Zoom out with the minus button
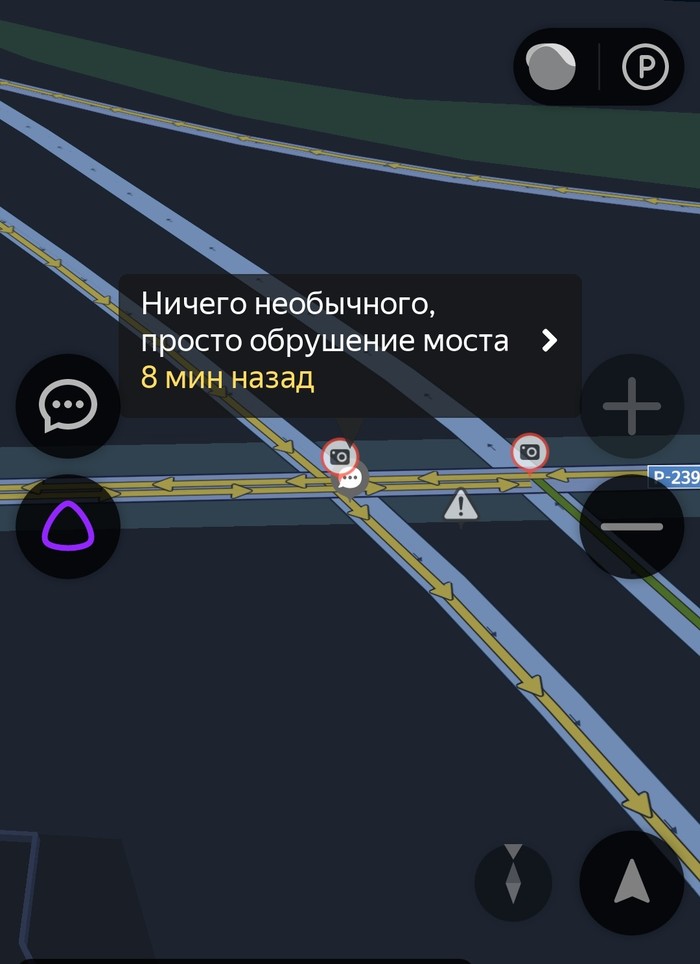700x964 pixels. pyautogui.click(x=631, y=527)
